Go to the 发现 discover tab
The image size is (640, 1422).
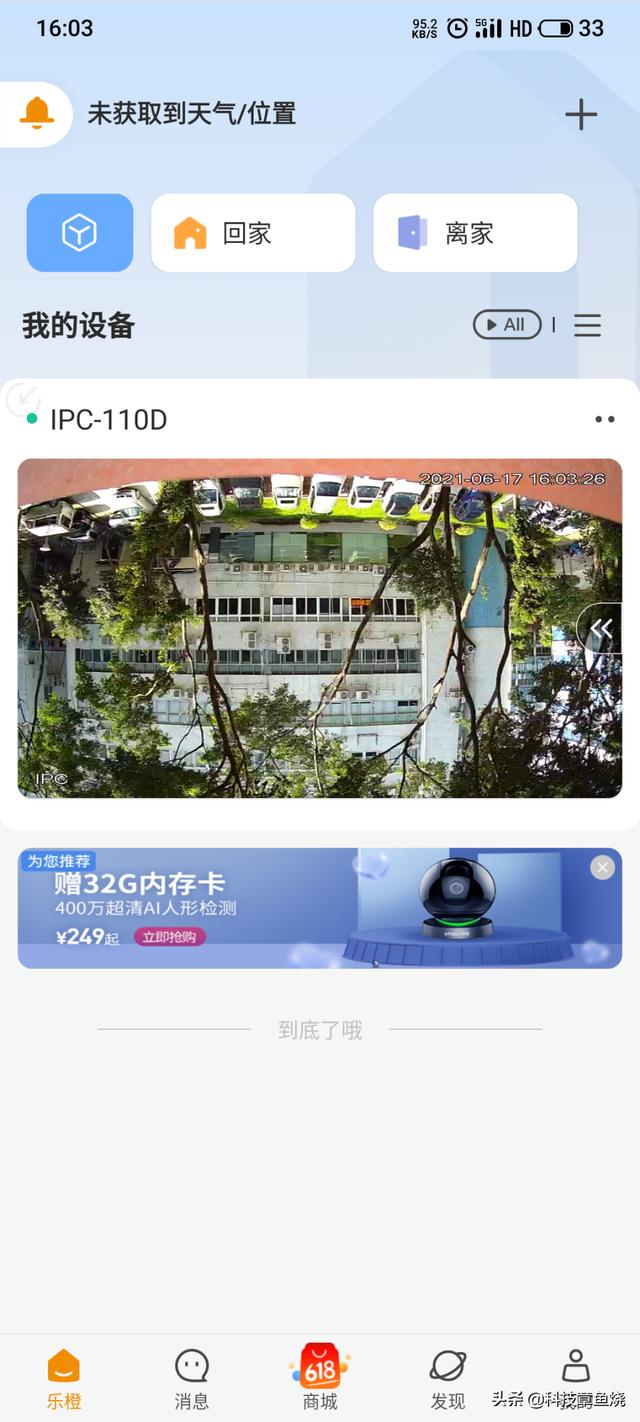click(x=448, y=1378)
